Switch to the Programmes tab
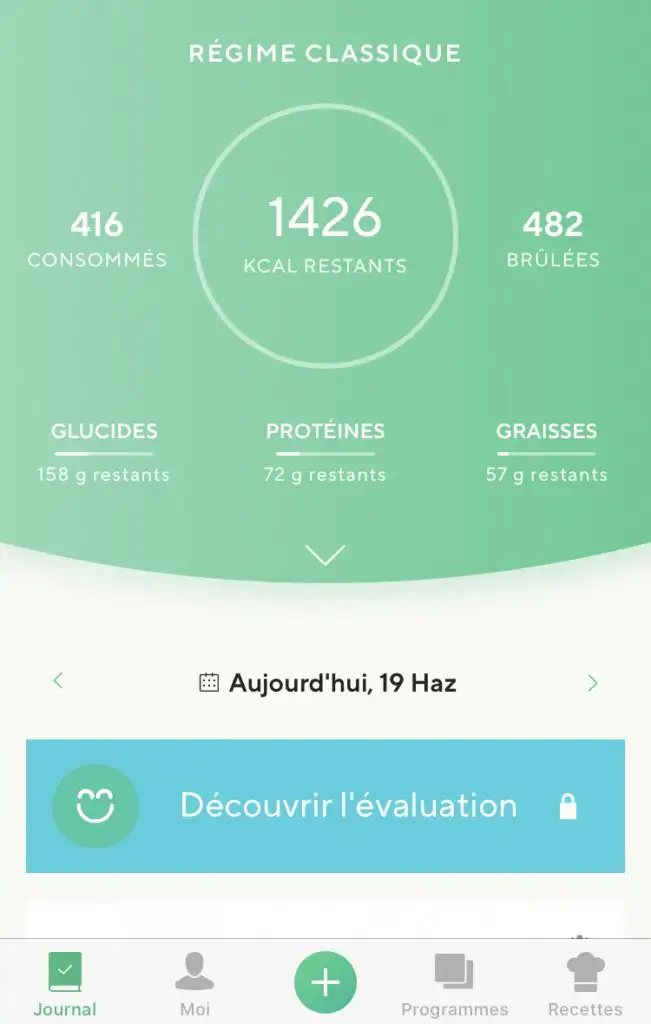This screenshot has height=1024, width=651. click(454, 985)
